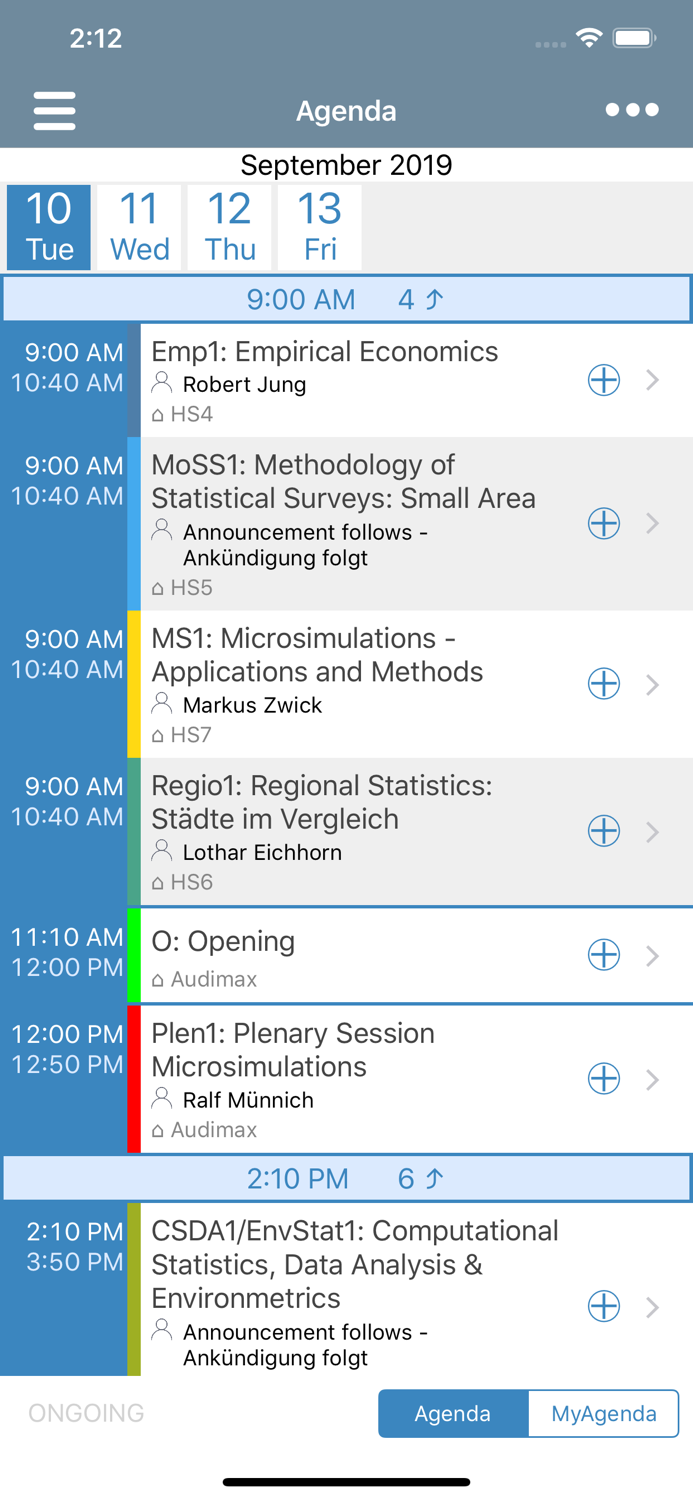This screenshot has height=1500, width=693.
Task: Add CSDA1/EnvStat1 session to my agenda
Action: 604,1306
